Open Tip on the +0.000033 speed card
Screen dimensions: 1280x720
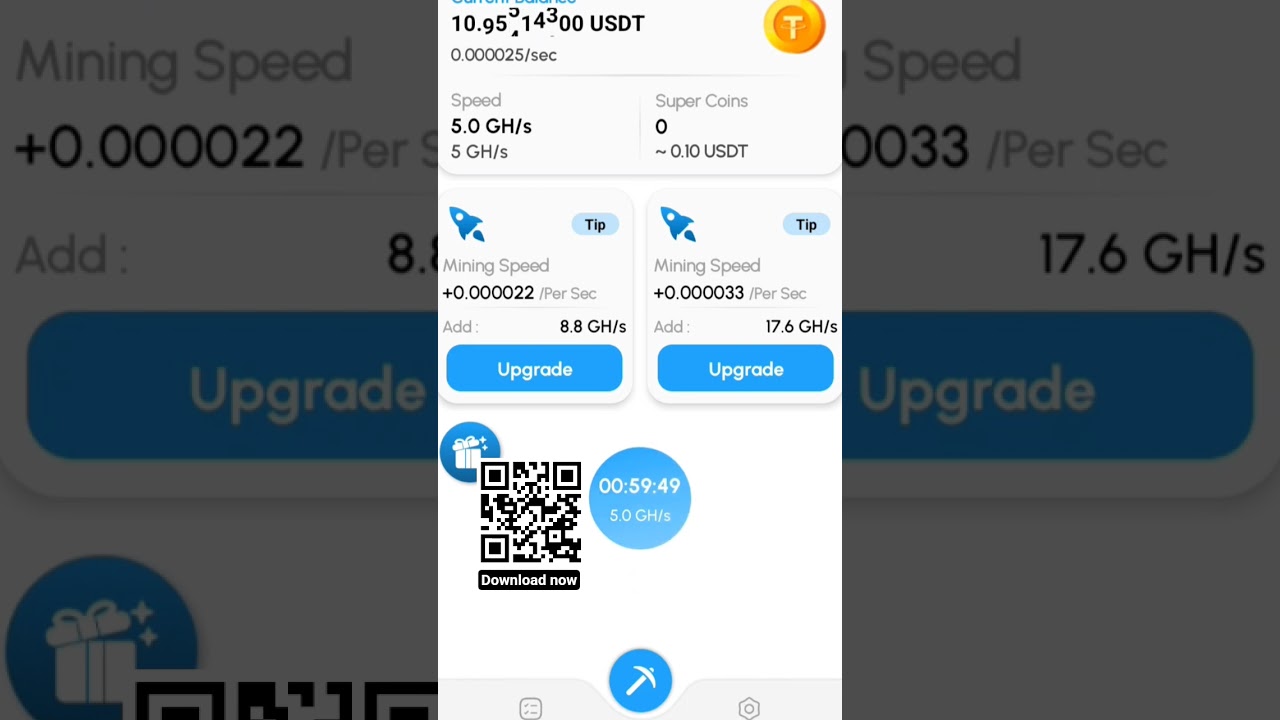coord(806,224)
